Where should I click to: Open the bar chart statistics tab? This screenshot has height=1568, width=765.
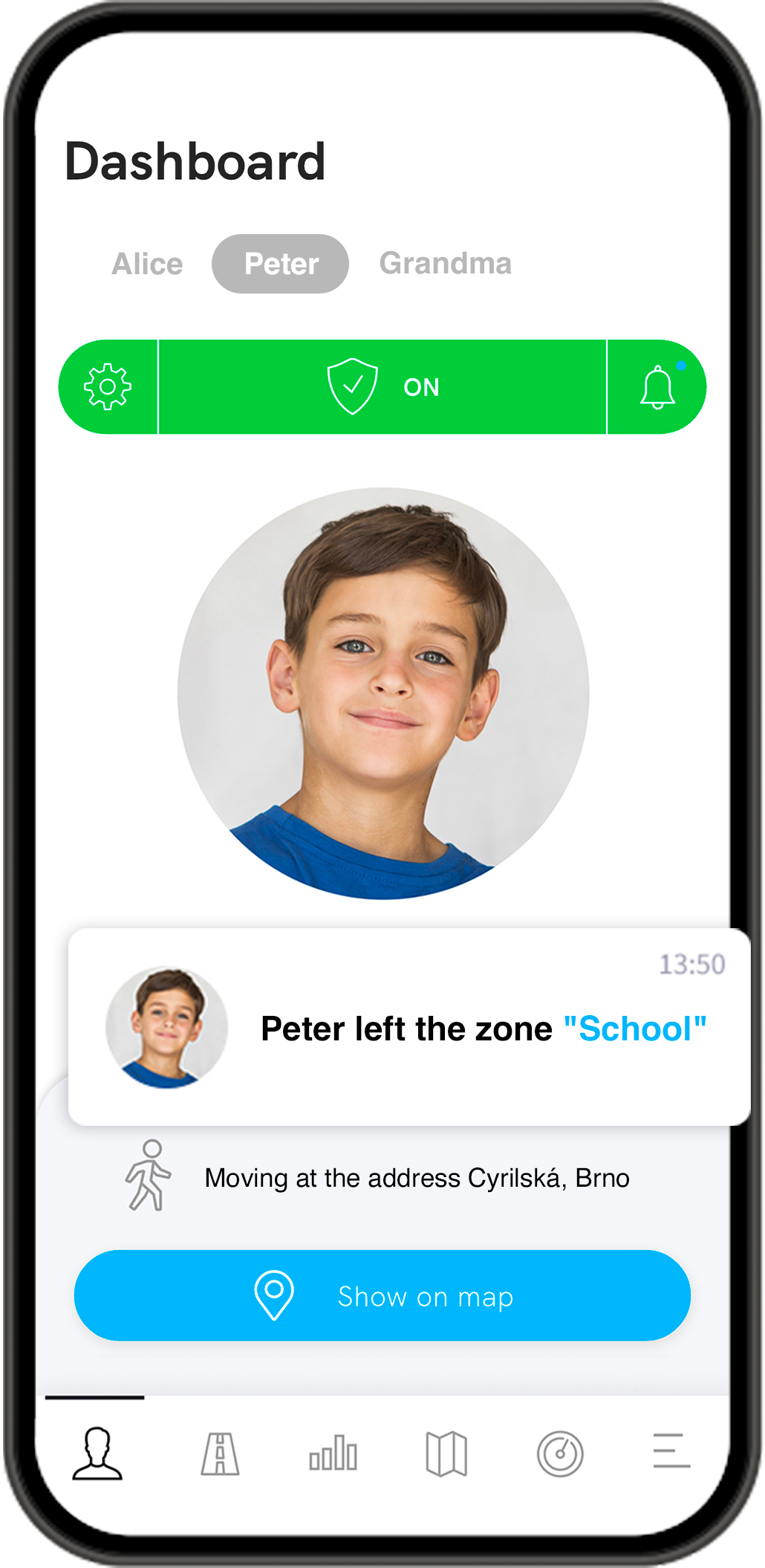(333, 1454)
